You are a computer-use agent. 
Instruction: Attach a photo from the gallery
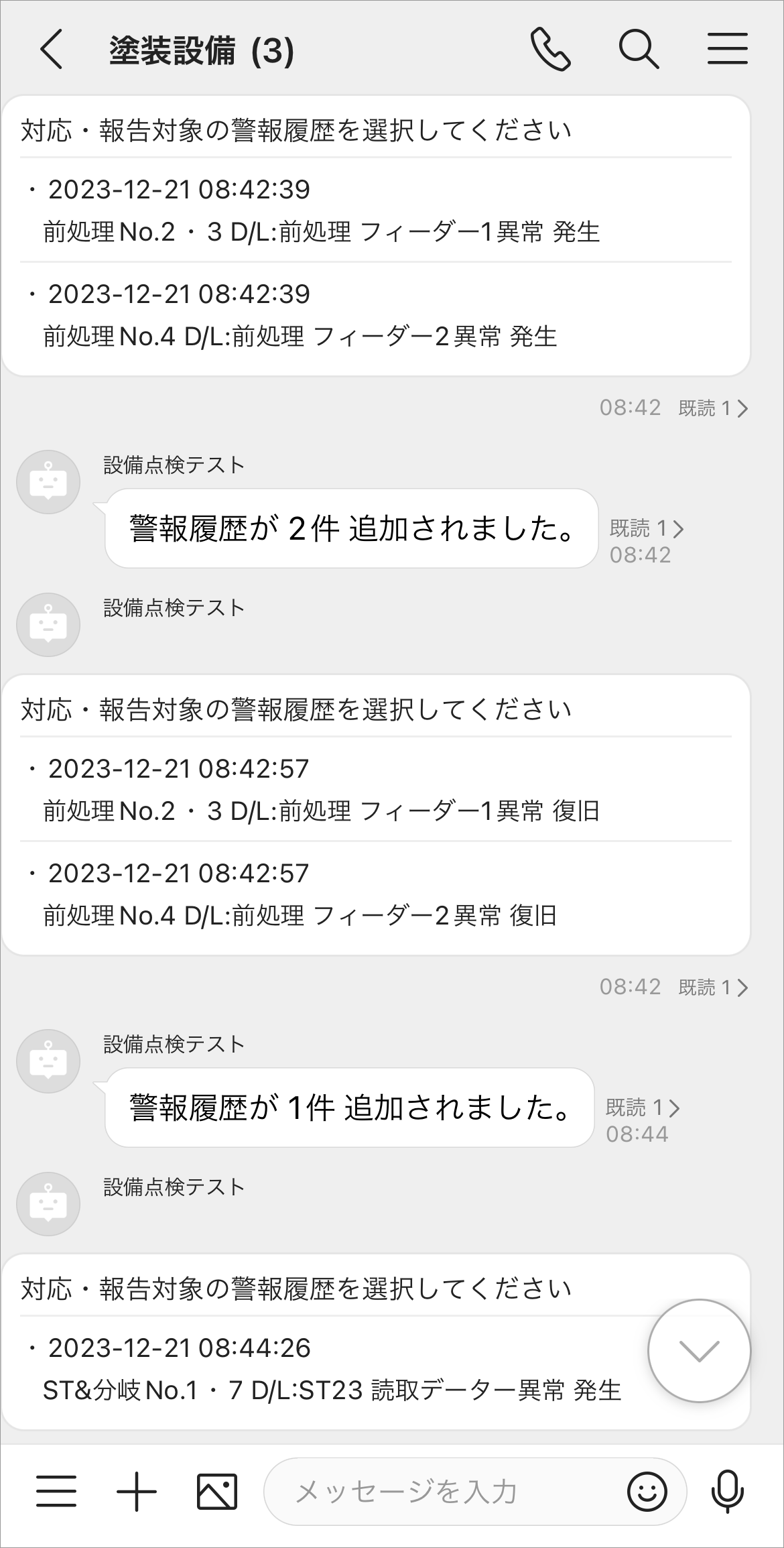click(217, 1492)
